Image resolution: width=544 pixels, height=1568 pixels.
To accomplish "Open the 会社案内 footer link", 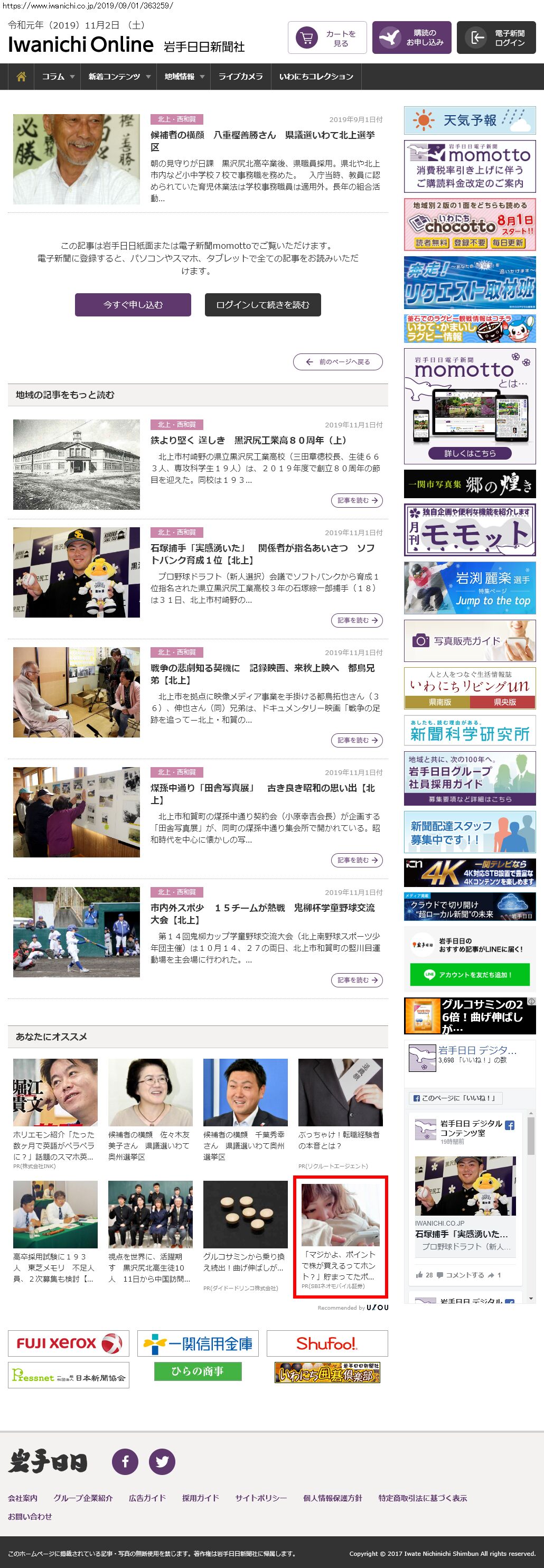I will click(23, 1498).
